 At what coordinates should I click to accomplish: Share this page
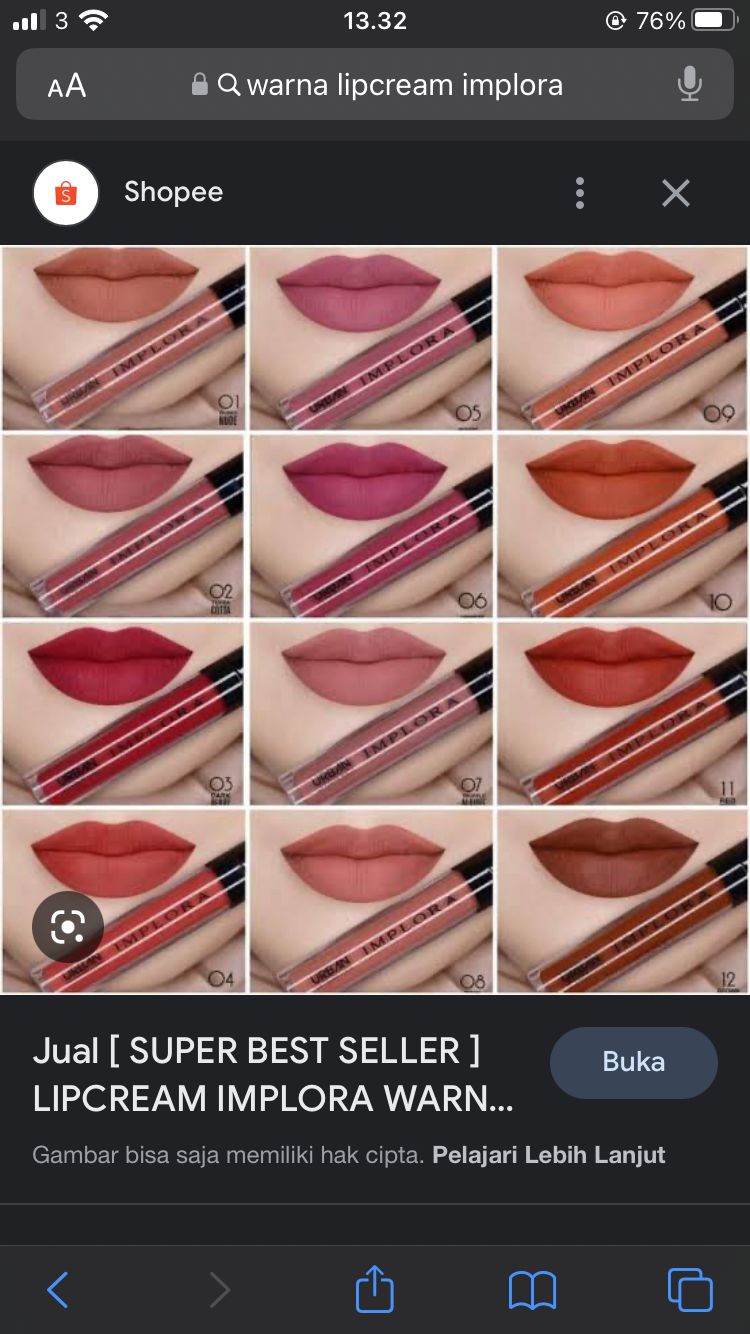[x=375, y=1287]
